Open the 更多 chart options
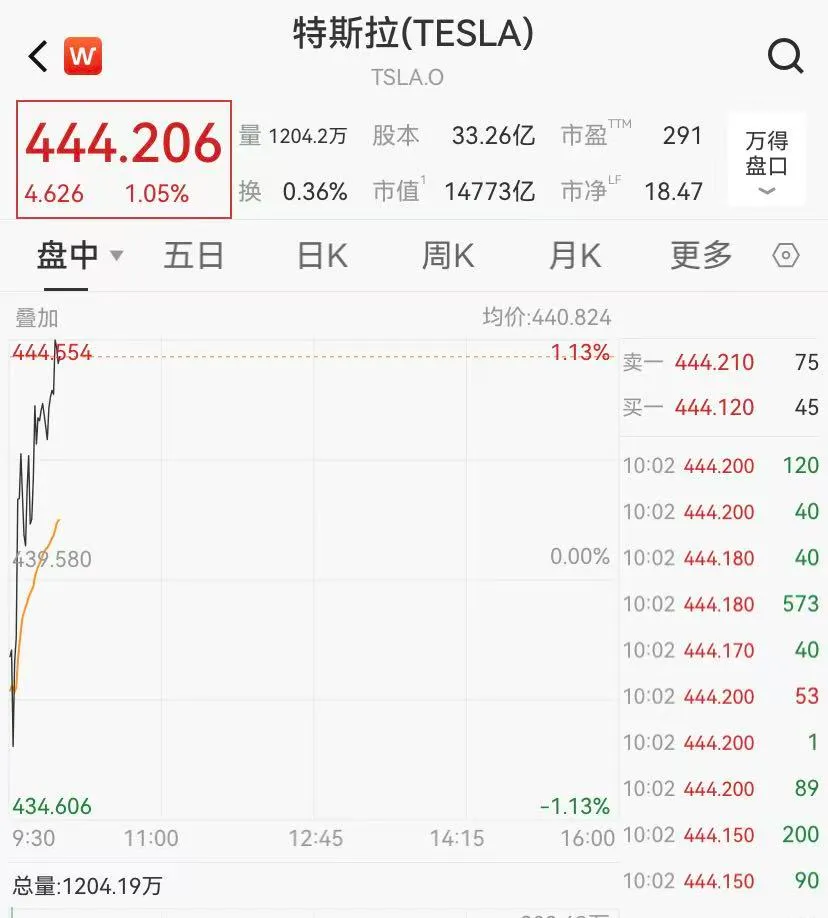 point(701,256)
